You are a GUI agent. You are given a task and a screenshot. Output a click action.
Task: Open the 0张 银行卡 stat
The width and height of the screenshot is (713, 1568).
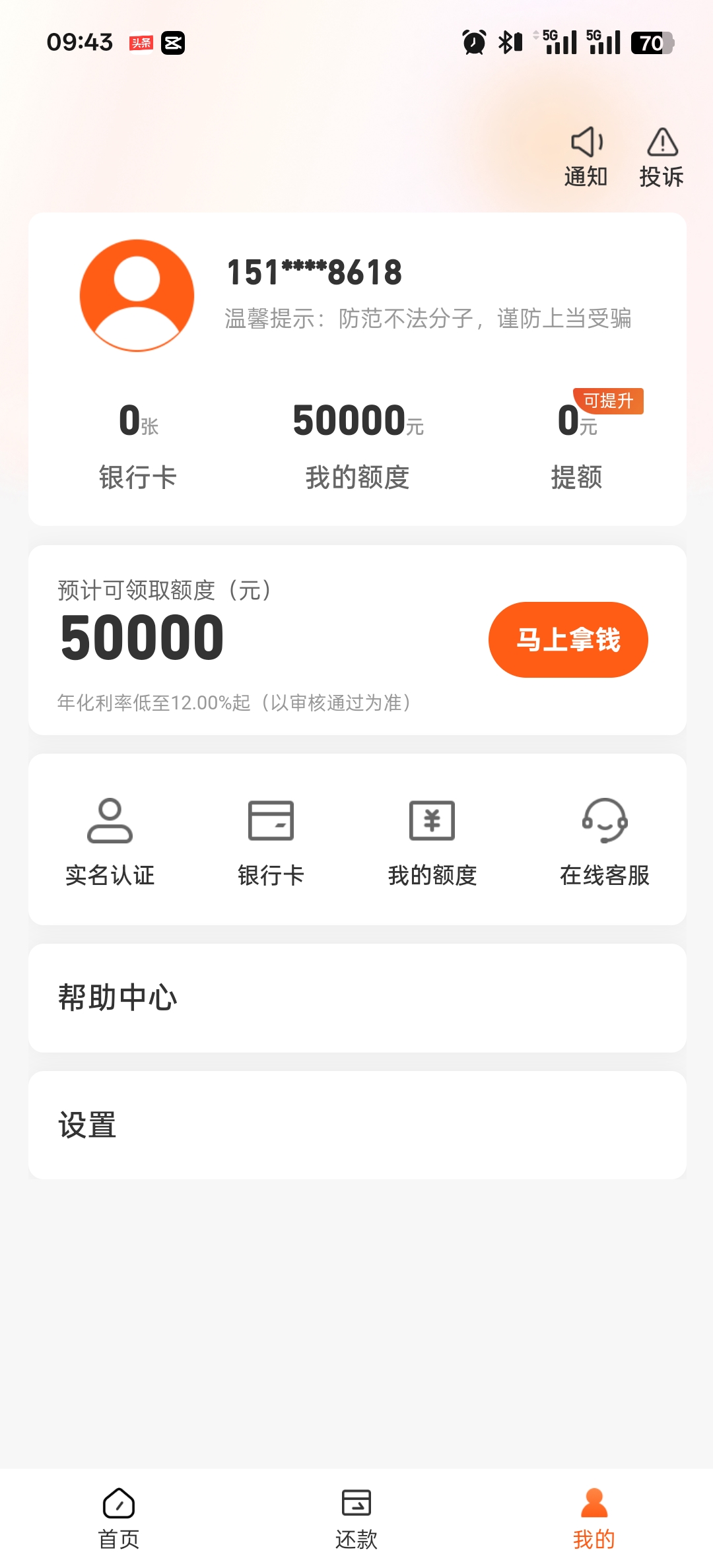[138, 447]
